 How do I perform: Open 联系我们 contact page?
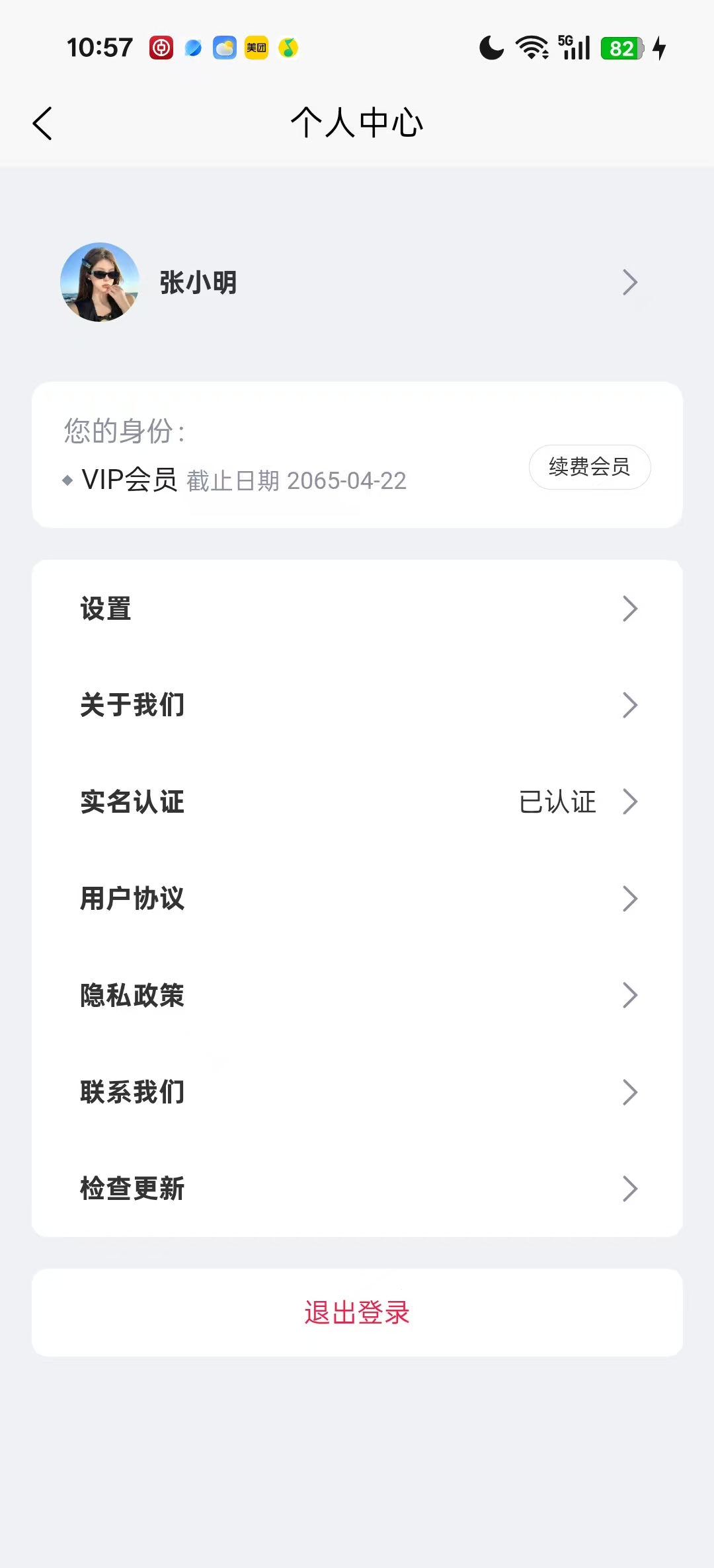tap(357, 1092)
